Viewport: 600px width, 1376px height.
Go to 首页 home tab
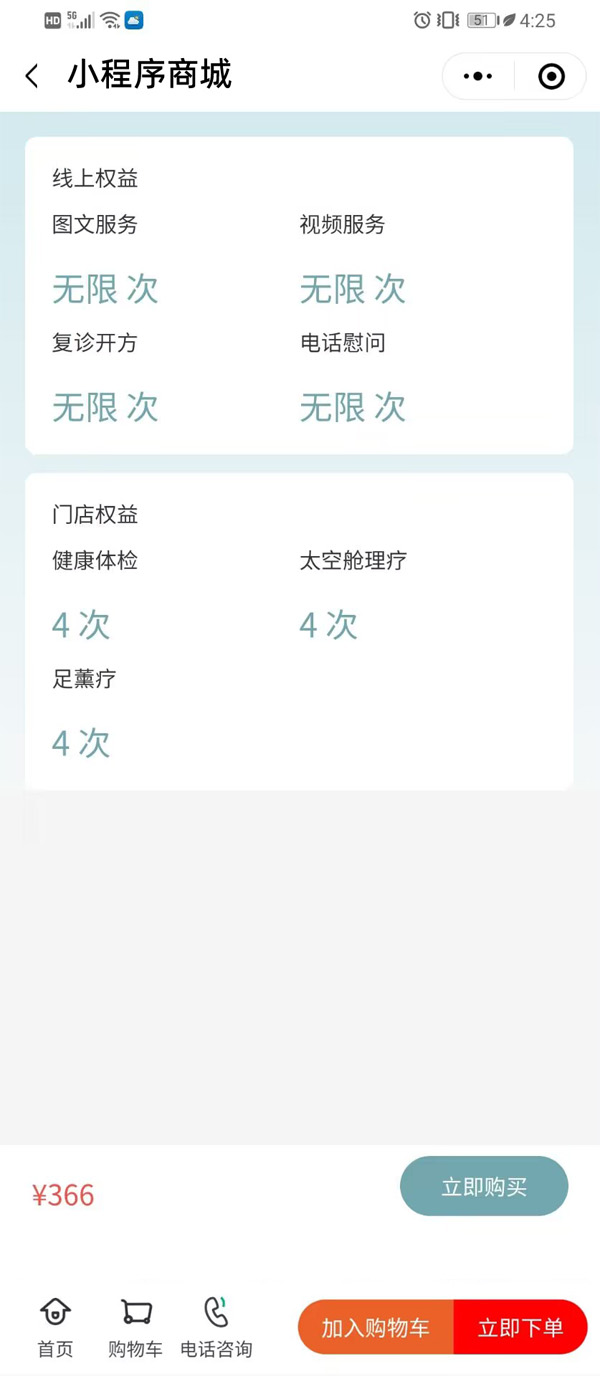click(x=55, y=1327)
